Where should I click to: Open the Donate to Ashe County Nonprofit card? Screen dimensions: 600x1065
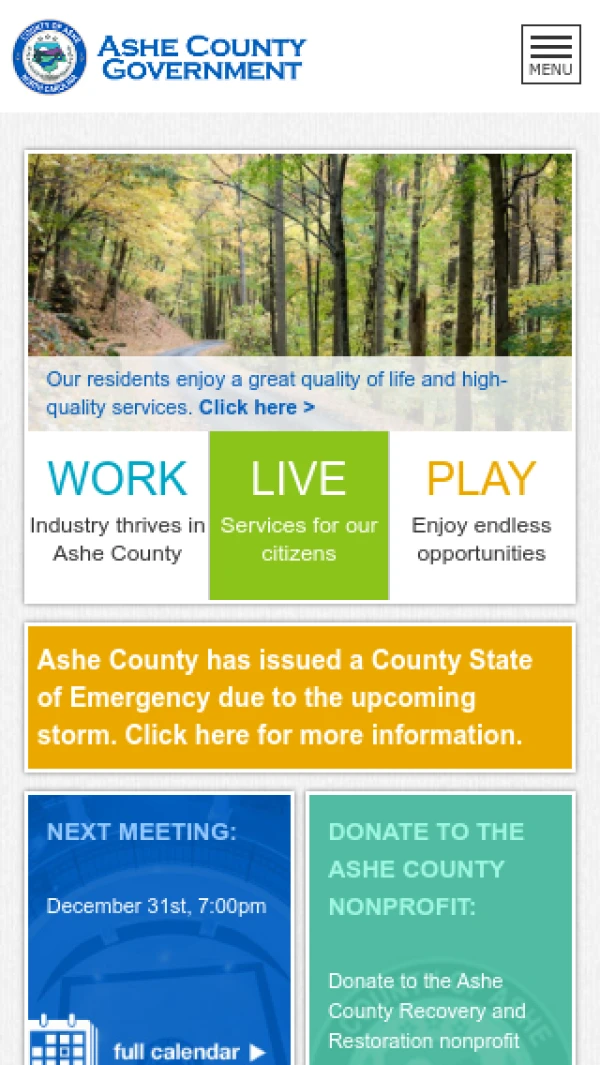[x=440, y=930]
